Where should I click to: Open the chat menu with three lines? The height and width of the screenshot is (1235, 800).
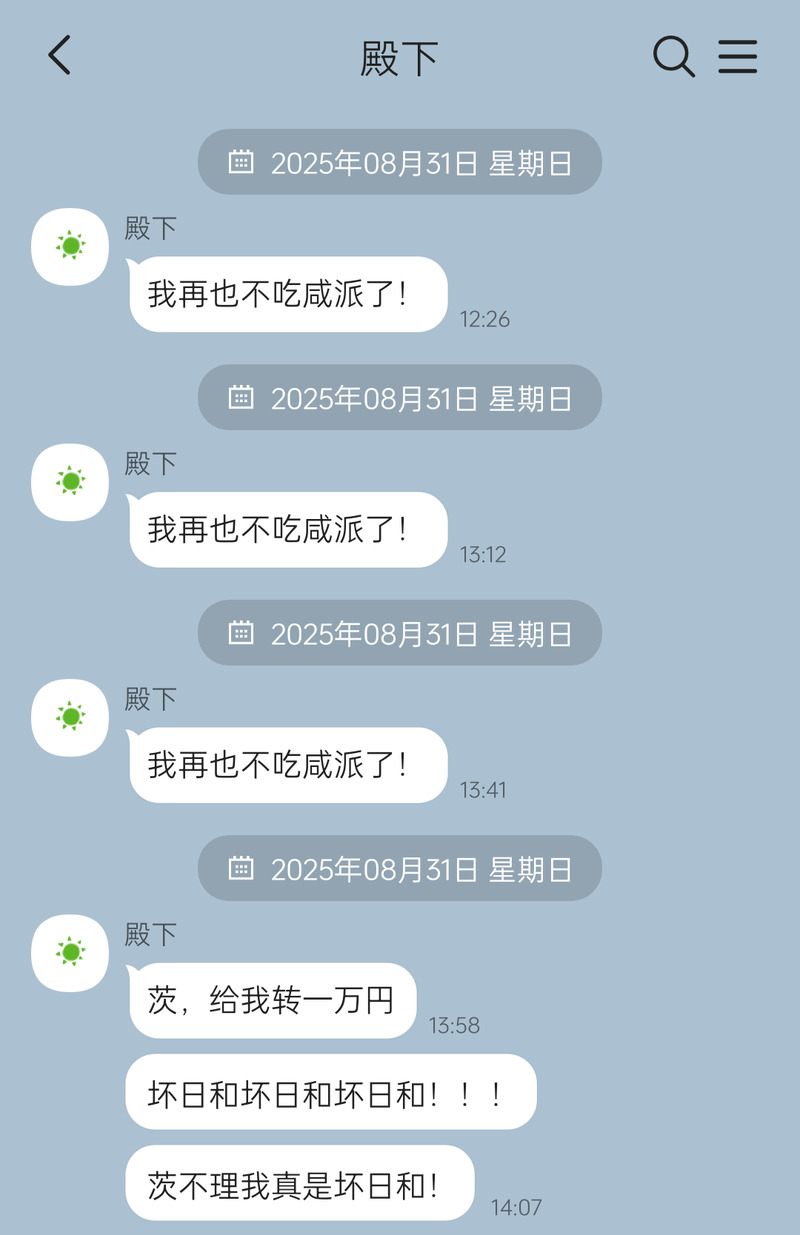[x=738, y=57]
